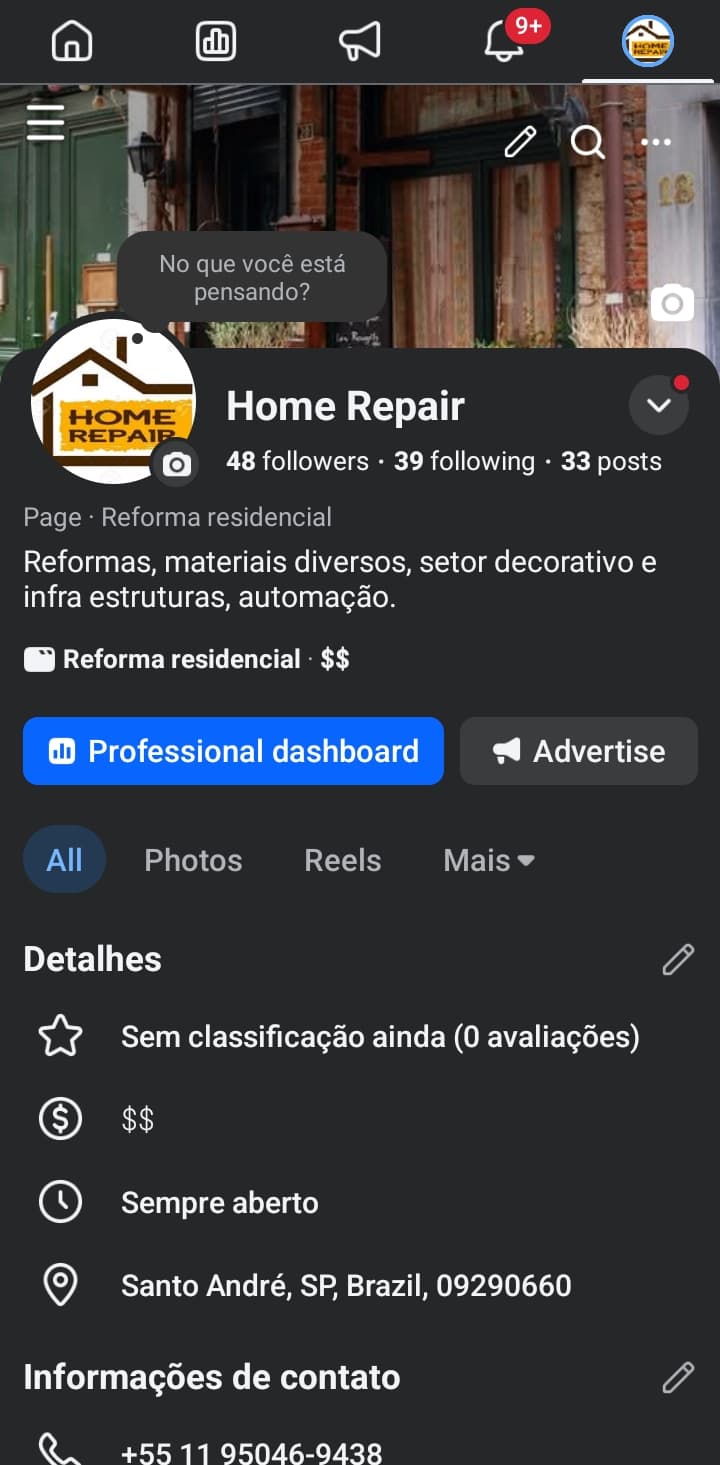Image resolution: width=720 pixels, height=1465 pixels.
Task: Open the Professional dashboard icon in top bar
Action: pos(215,41)
